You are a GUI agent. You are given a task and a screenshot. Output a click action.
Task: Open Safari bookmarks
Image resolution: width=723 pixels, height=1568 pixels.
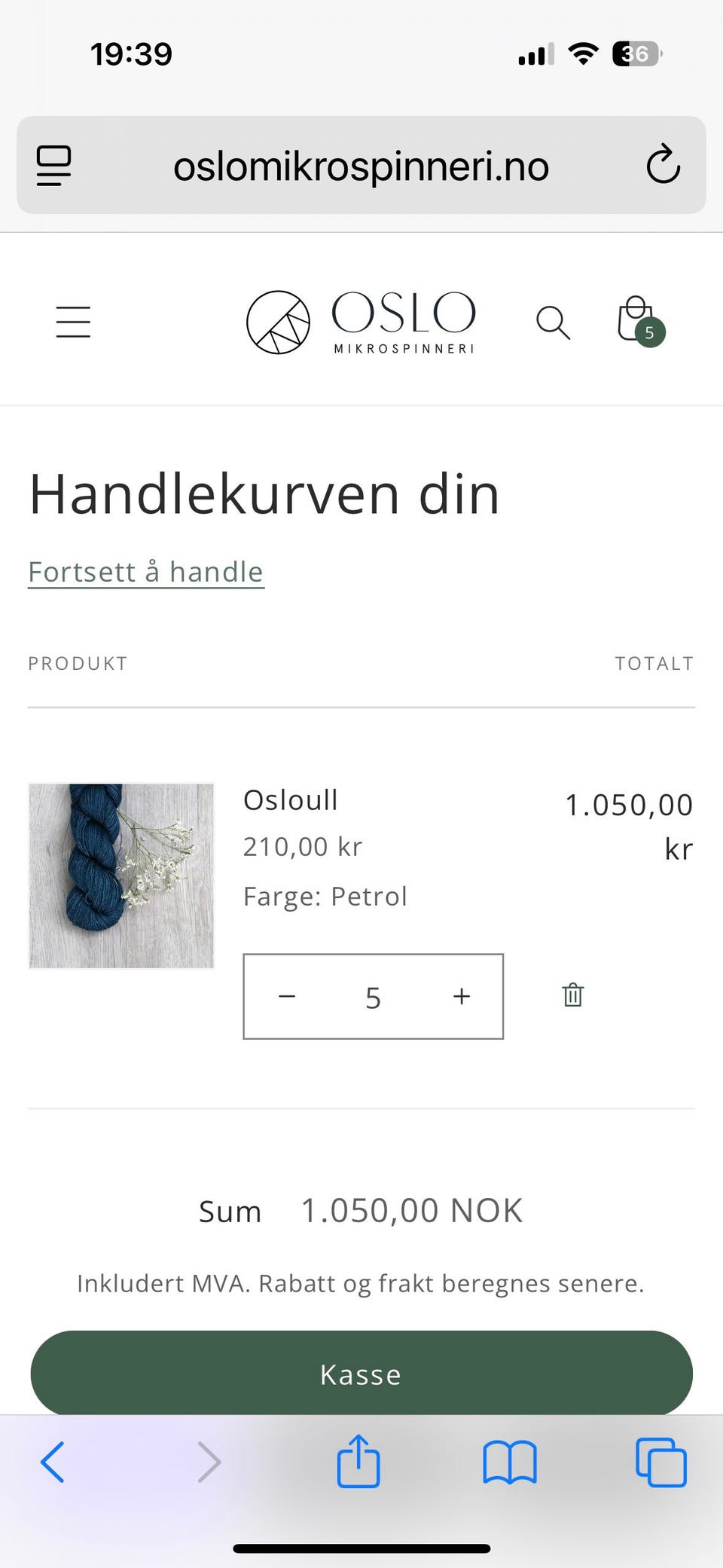(510, 1463)
